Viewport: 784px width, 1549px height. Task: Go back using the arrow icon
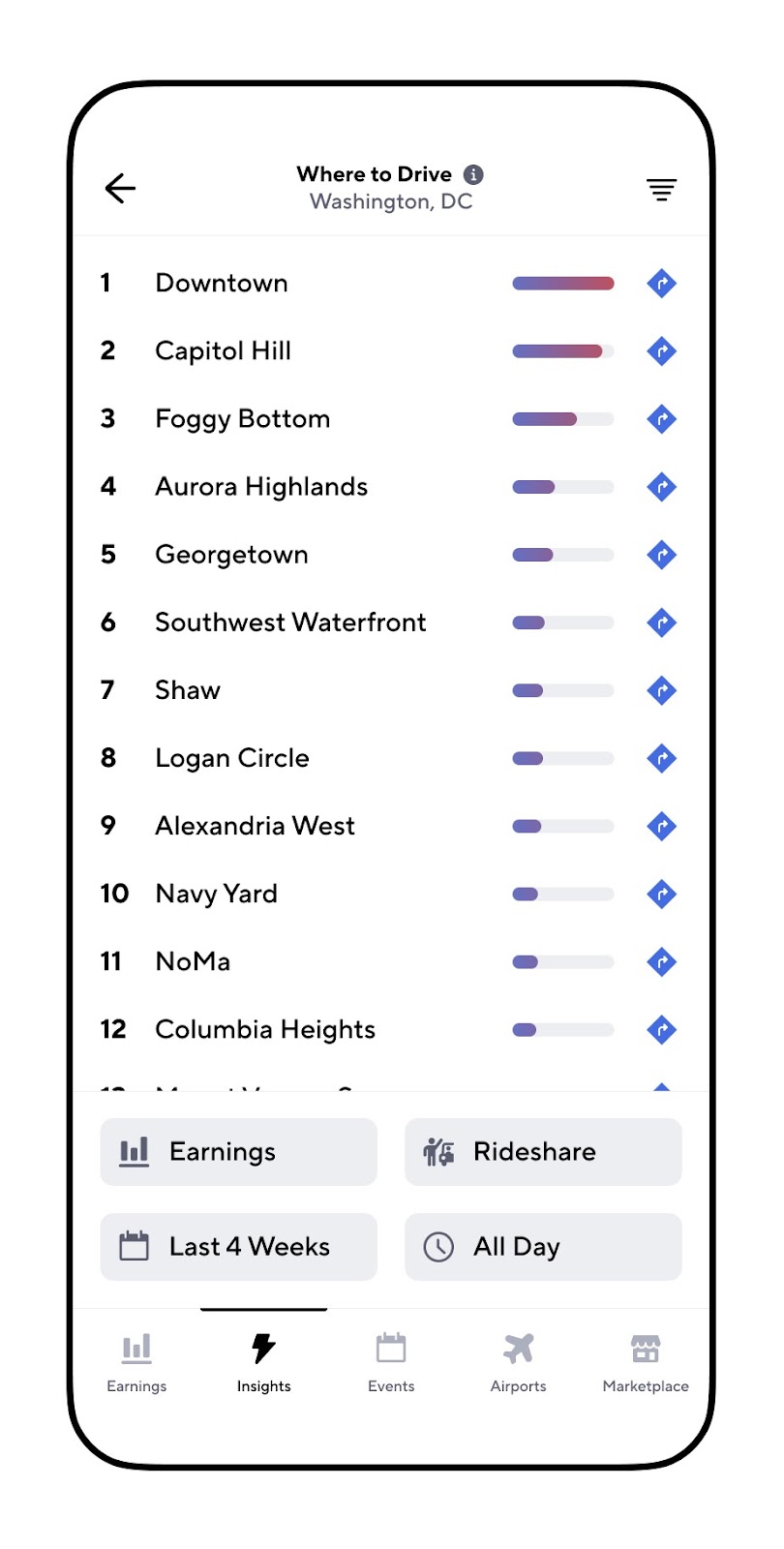[120, 188]
